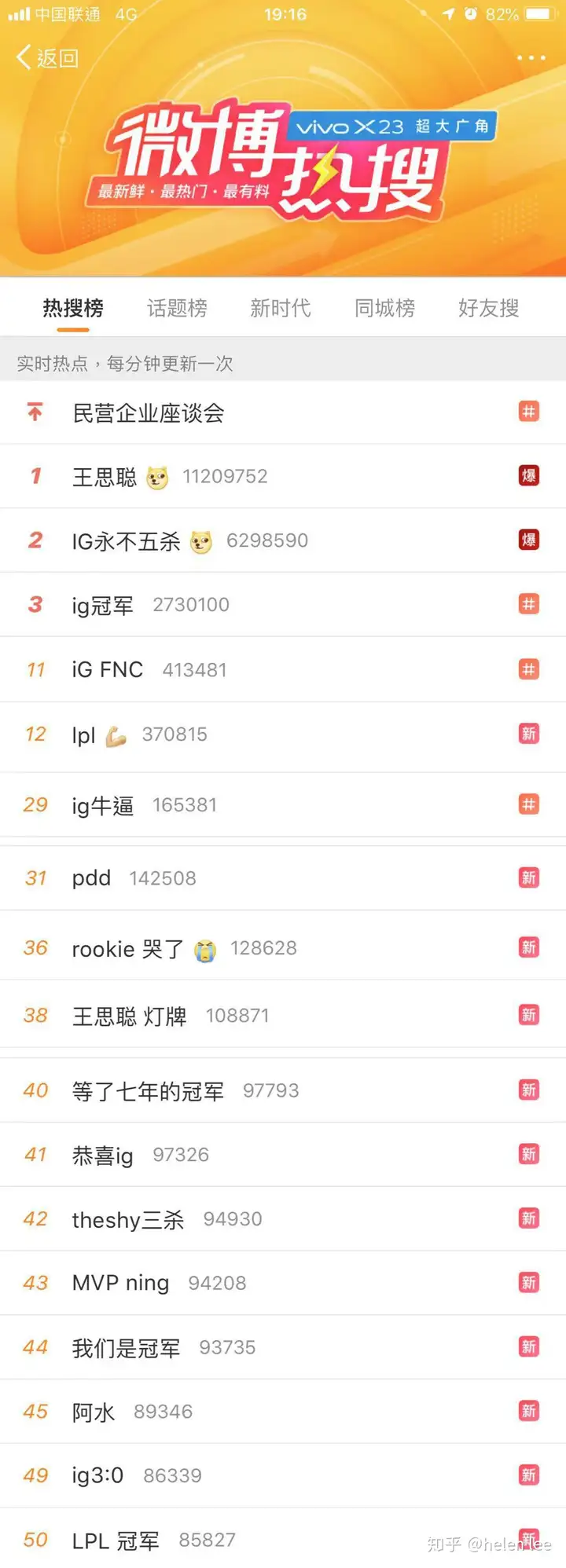Image resolution: width=566 pixels, height=1568 pixels.
Task: Click the 爆 badge beside IG永不五杀
Action: (x=528, y=540)
